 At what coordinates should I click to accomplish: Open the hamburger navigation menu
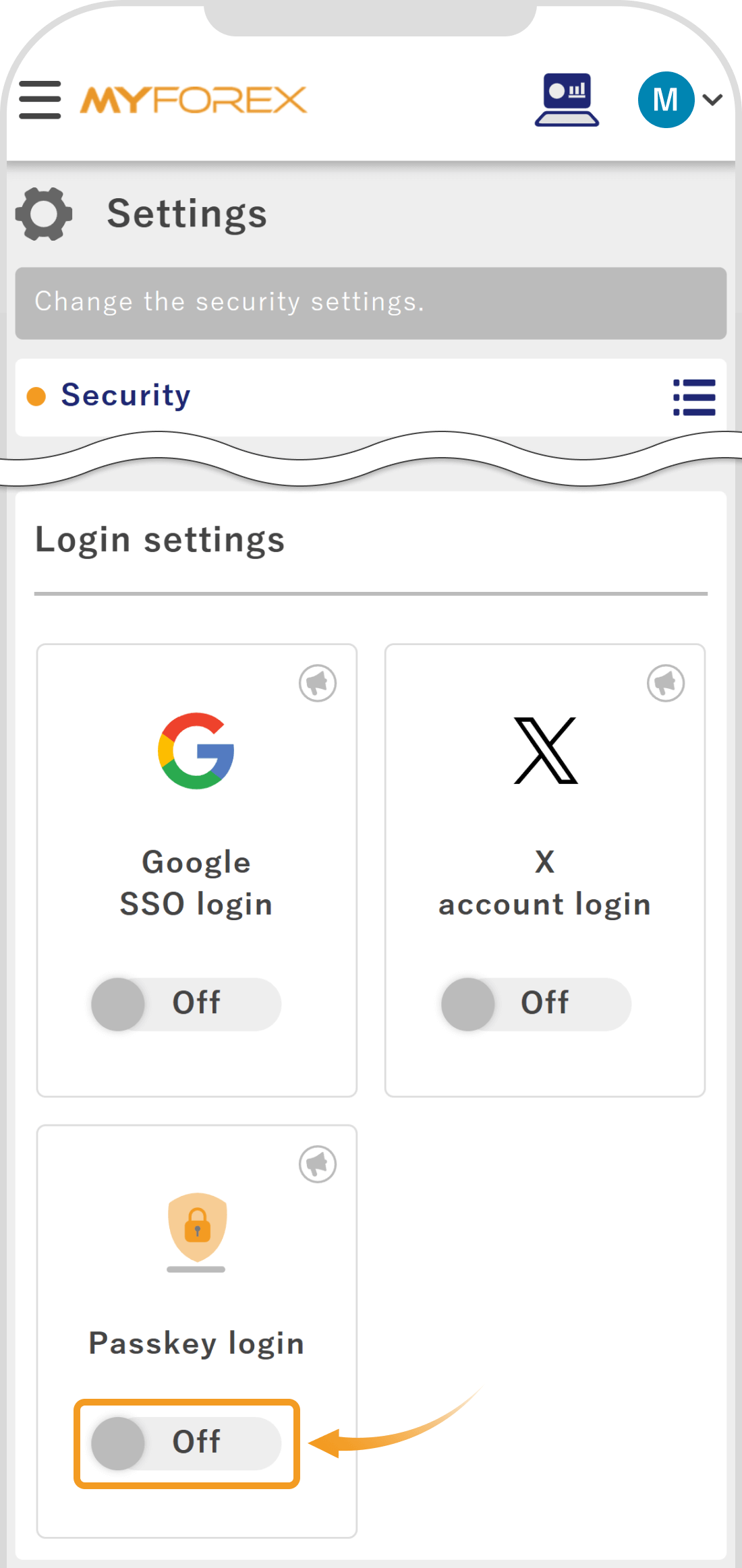(39, 98)
